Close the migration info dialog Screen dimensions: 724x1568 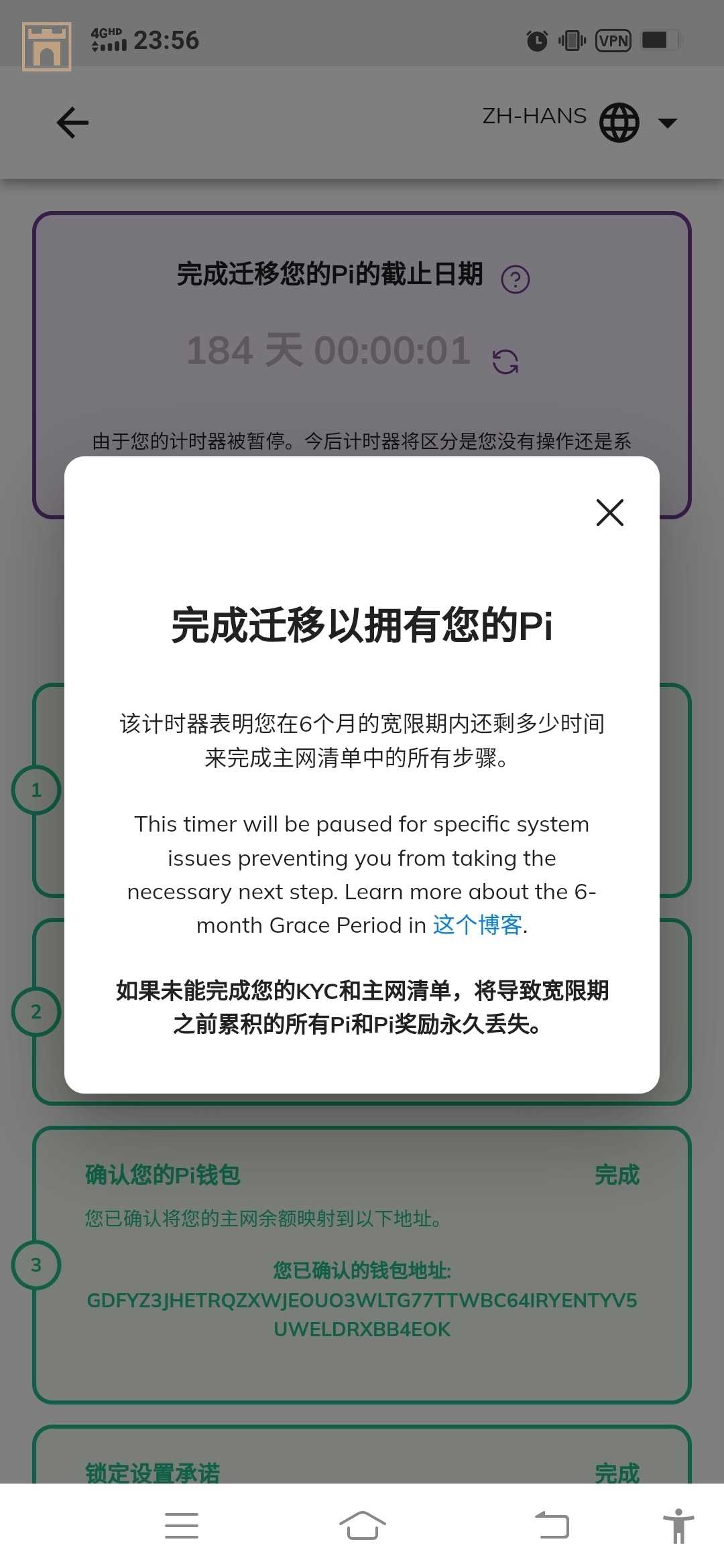click(609, 513)
